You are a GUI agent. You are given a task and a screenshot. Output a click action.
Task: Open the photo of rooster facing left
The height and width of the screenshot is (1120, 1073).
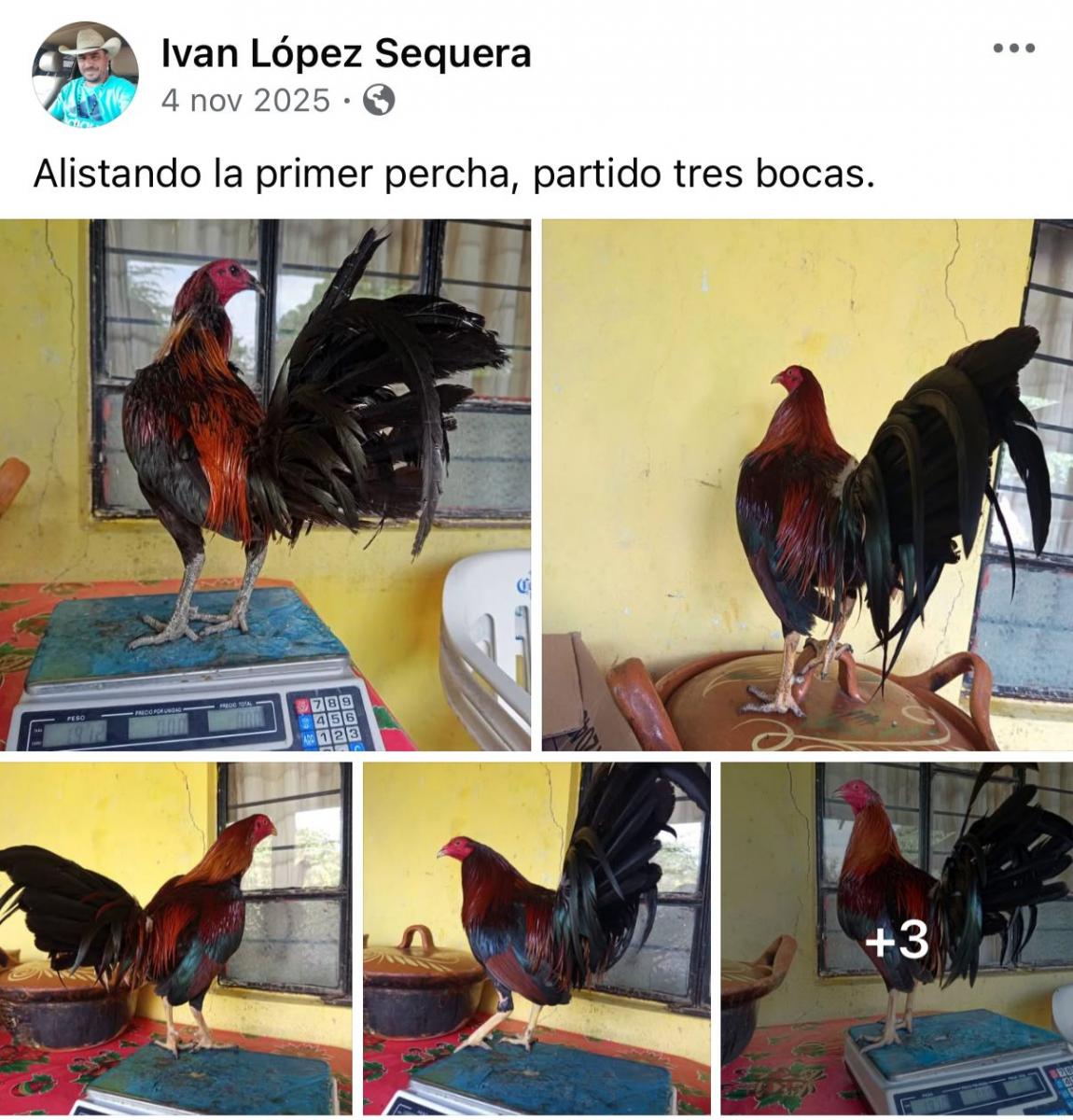(x=536, y=938)
